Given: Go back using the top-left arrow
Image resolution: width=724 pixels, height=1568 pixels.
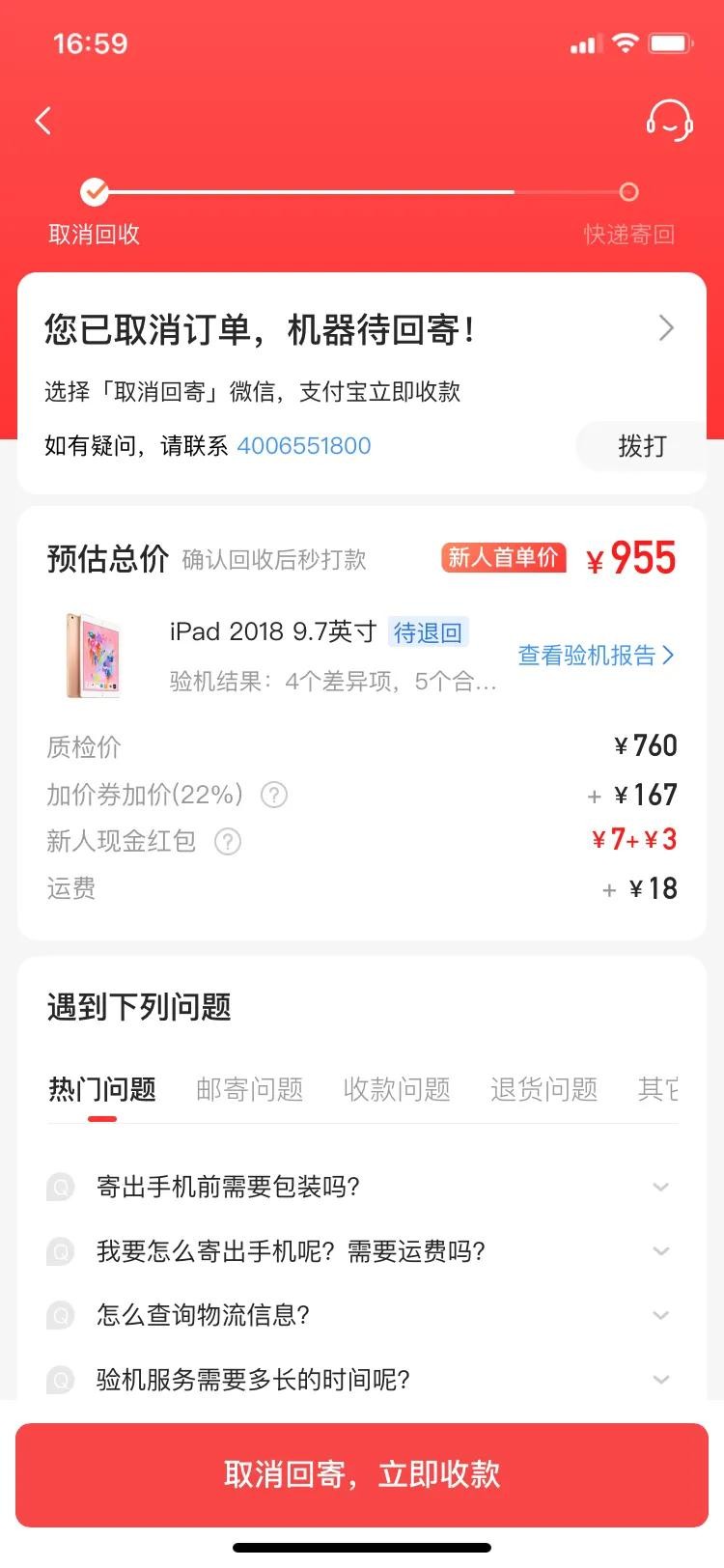Looking at the screenshot, I should coord(42,121).
